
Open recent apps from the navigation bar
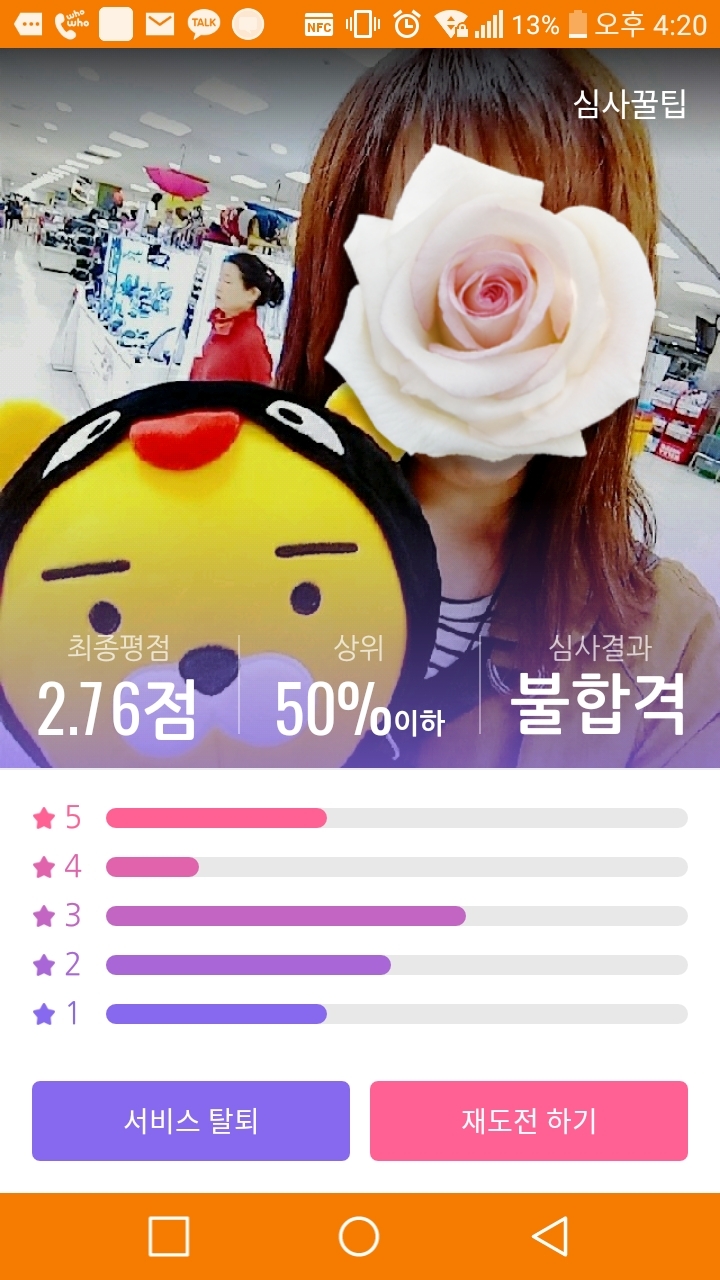(169, 1237)
